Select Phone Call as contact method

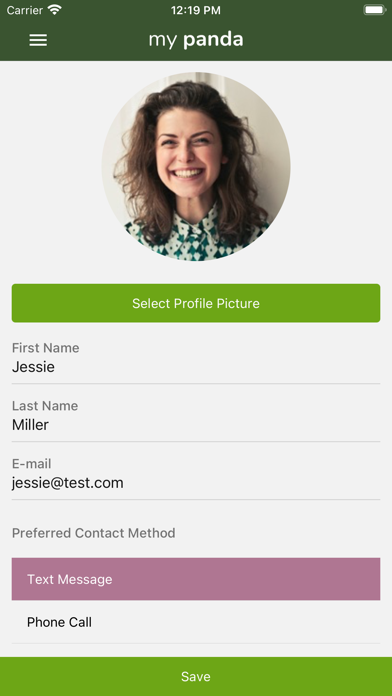click(196, 622)
